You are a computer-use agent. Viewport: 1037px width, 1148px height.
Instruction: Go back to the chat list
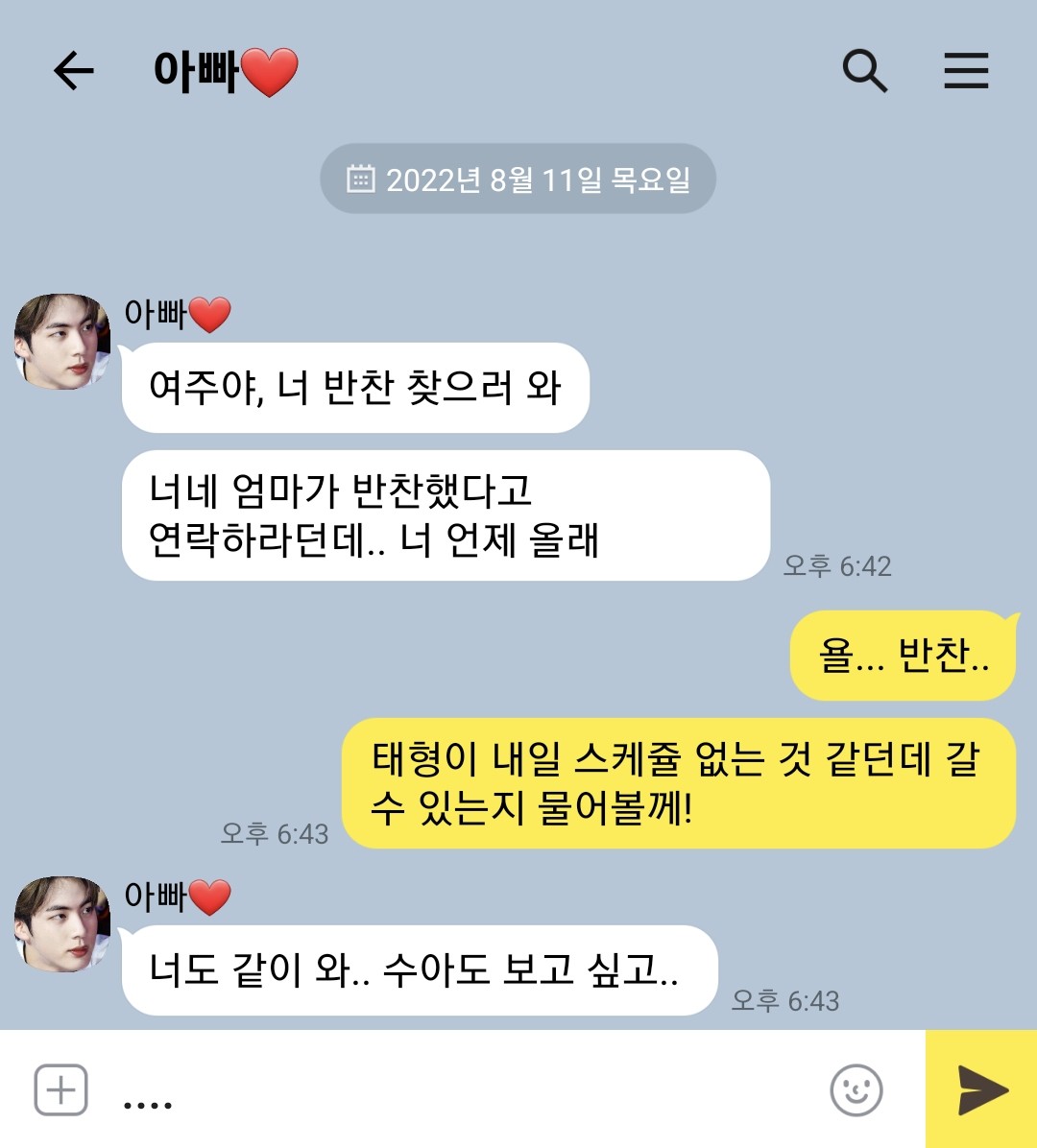coord(73,71)
